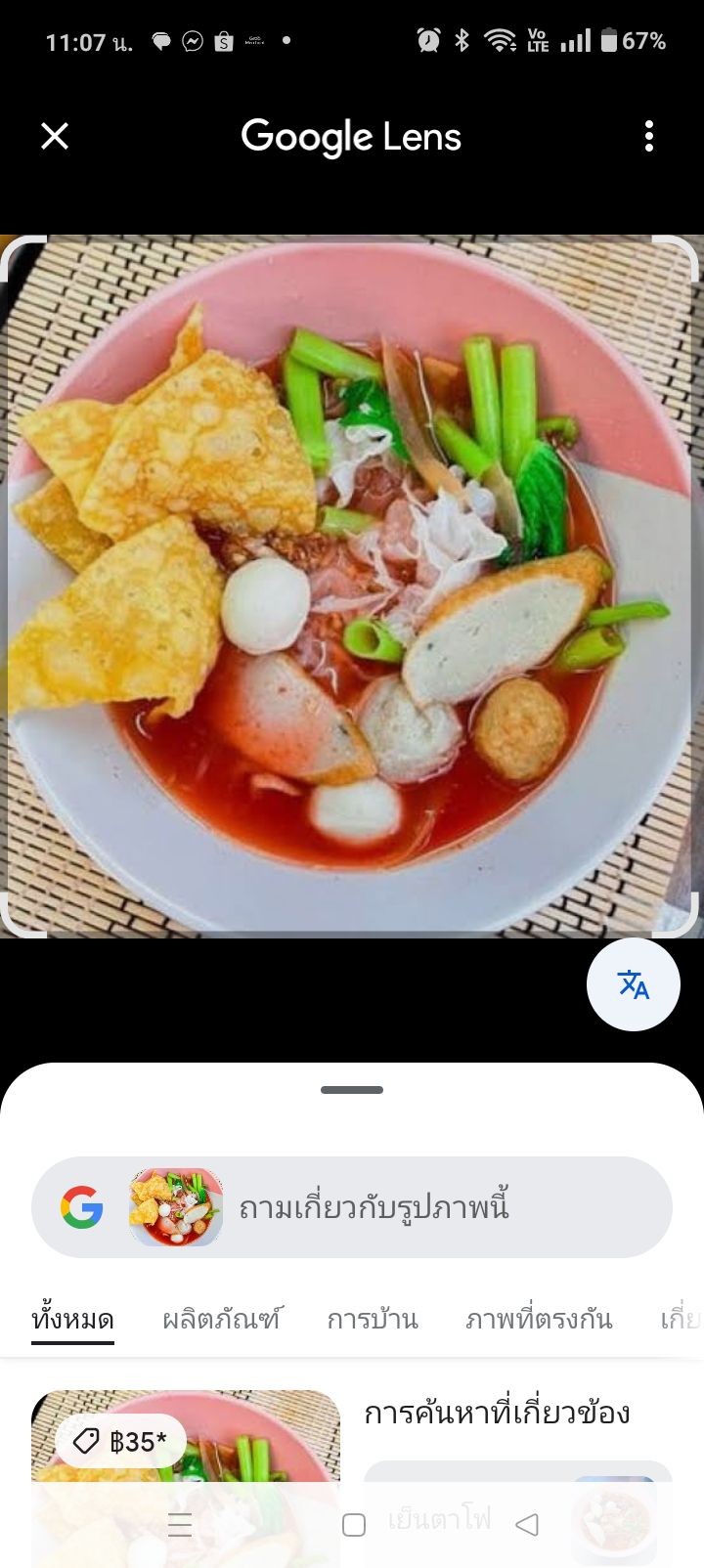Image resolution: width=704 pixels, height=1568 pixels.
Task: Go back with the system back button
Action: [527, 1524]
